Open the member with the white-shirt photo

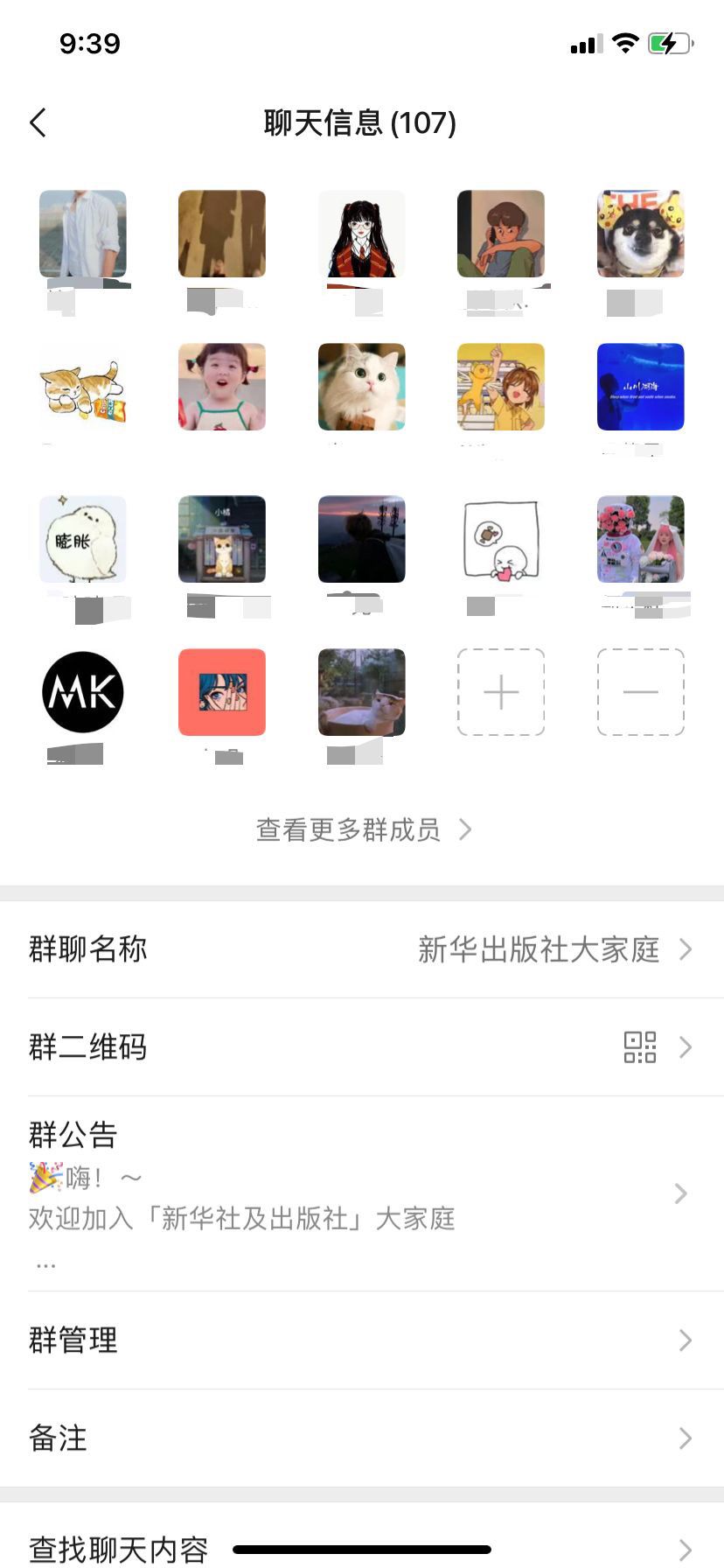(83, 234)
